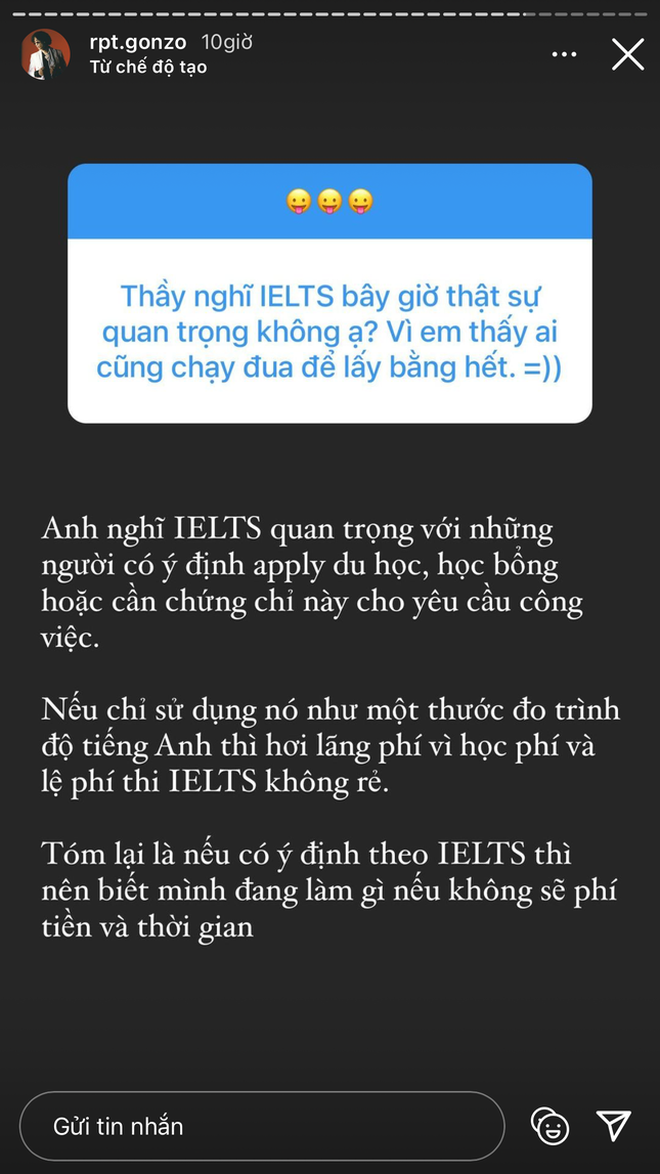Open the three-dot story options menu
Viewport: 660px width, 1174px height.
click(x=563, y=55)
